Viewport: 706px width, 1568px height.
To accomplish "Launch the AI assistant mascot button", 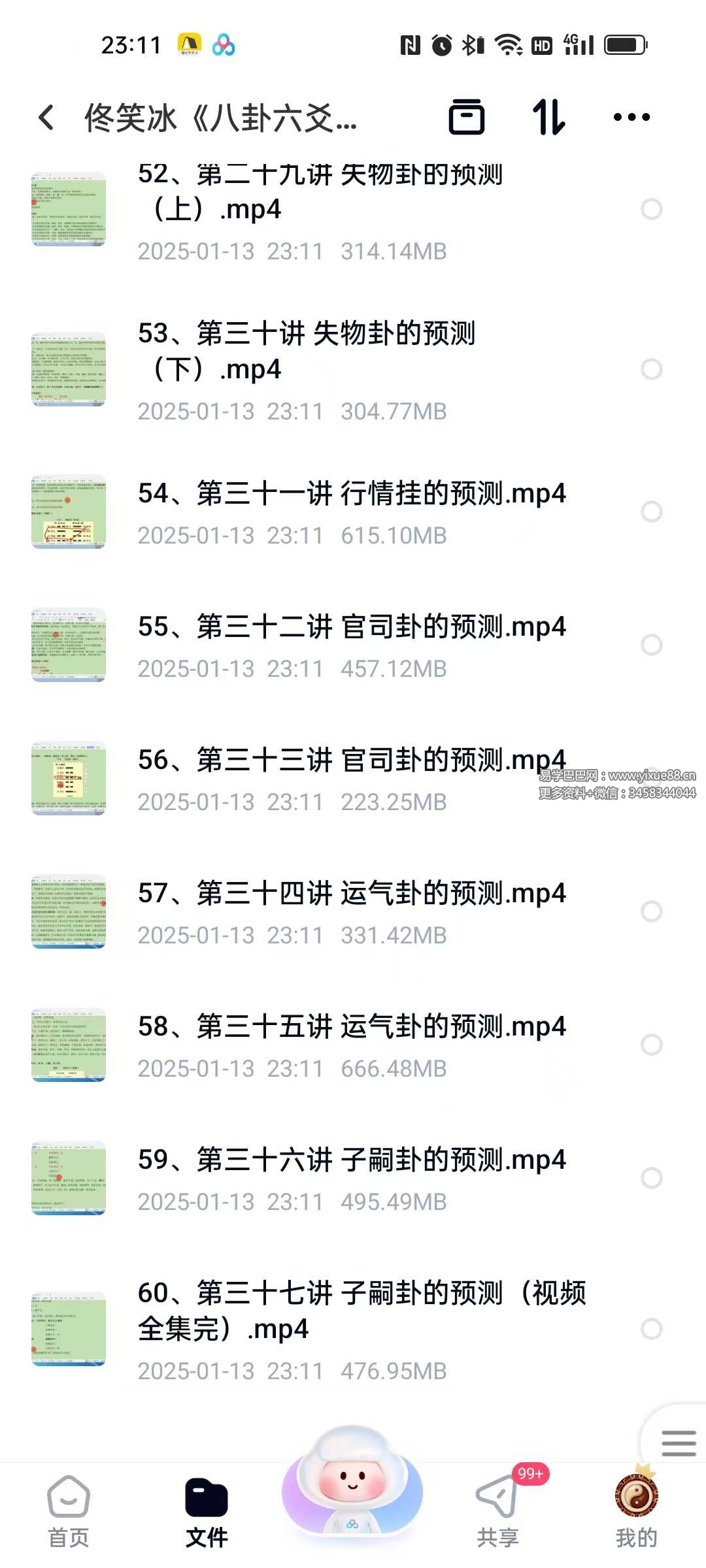I will pos(352,1486).
